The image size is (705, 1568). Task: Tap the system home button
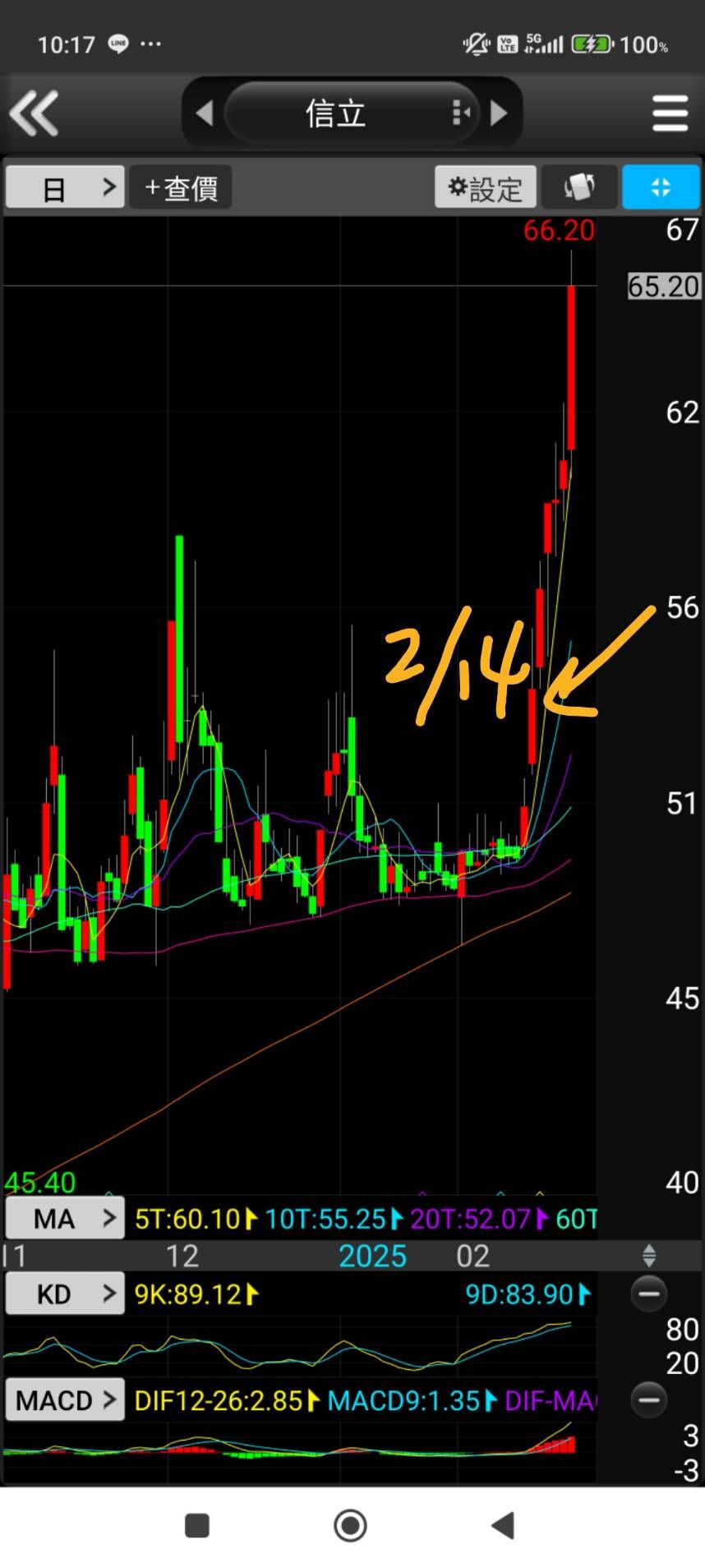pyautogui.click(x=351, y=1526)
